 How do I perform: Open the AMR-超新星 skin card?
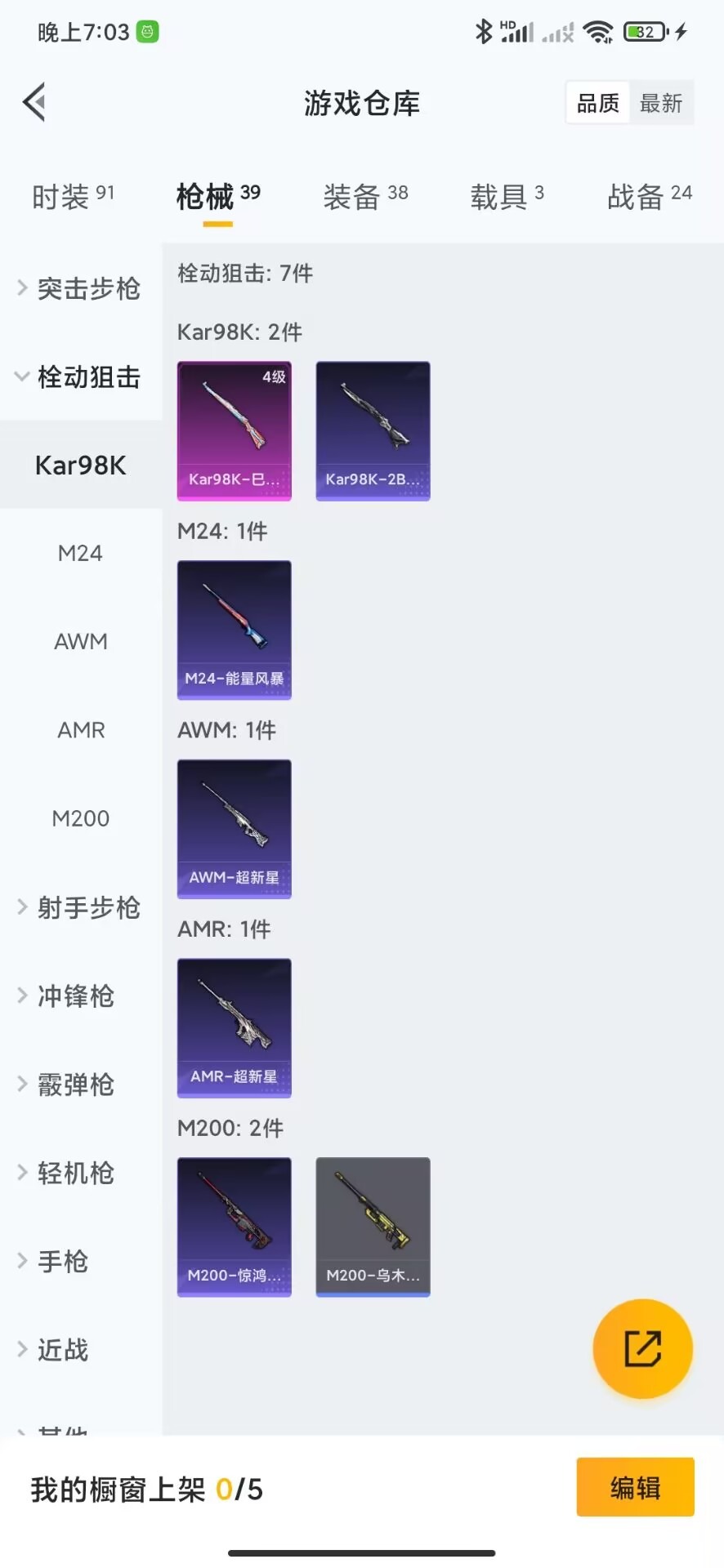click(235, 1028)
